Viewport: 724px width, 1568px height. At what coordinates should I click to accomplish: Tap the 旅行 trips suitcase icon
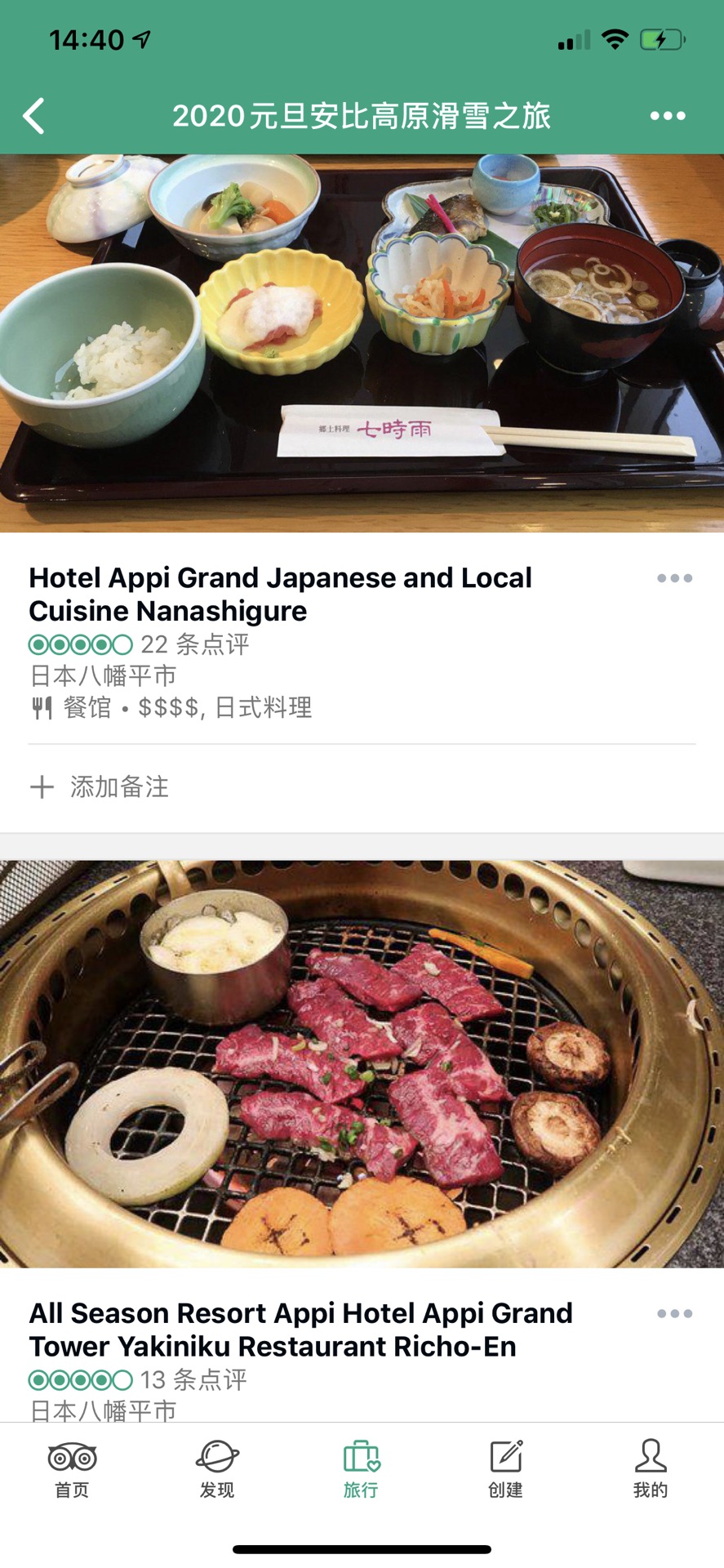tap(360, 1466)
